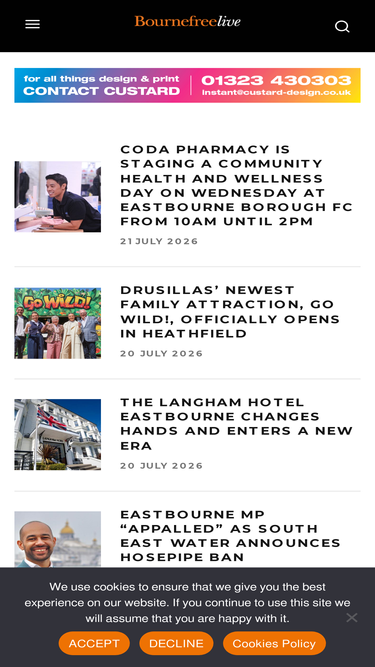Dismiss the cookie notice with the X
Screen dimensions: 375x667
(x=352, y=617)
